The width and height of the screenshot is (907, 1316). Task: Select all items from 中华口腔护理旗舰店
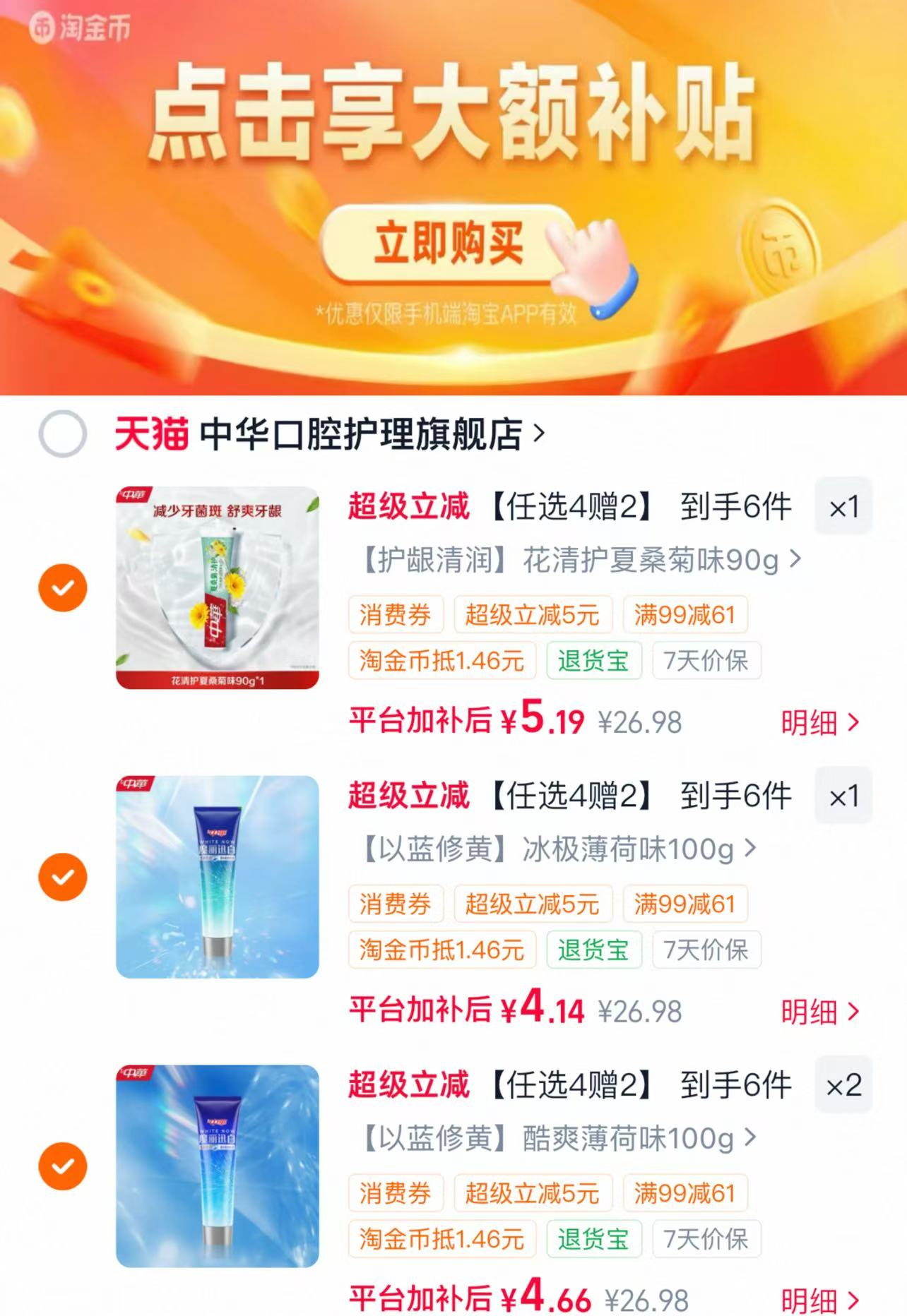63,433
